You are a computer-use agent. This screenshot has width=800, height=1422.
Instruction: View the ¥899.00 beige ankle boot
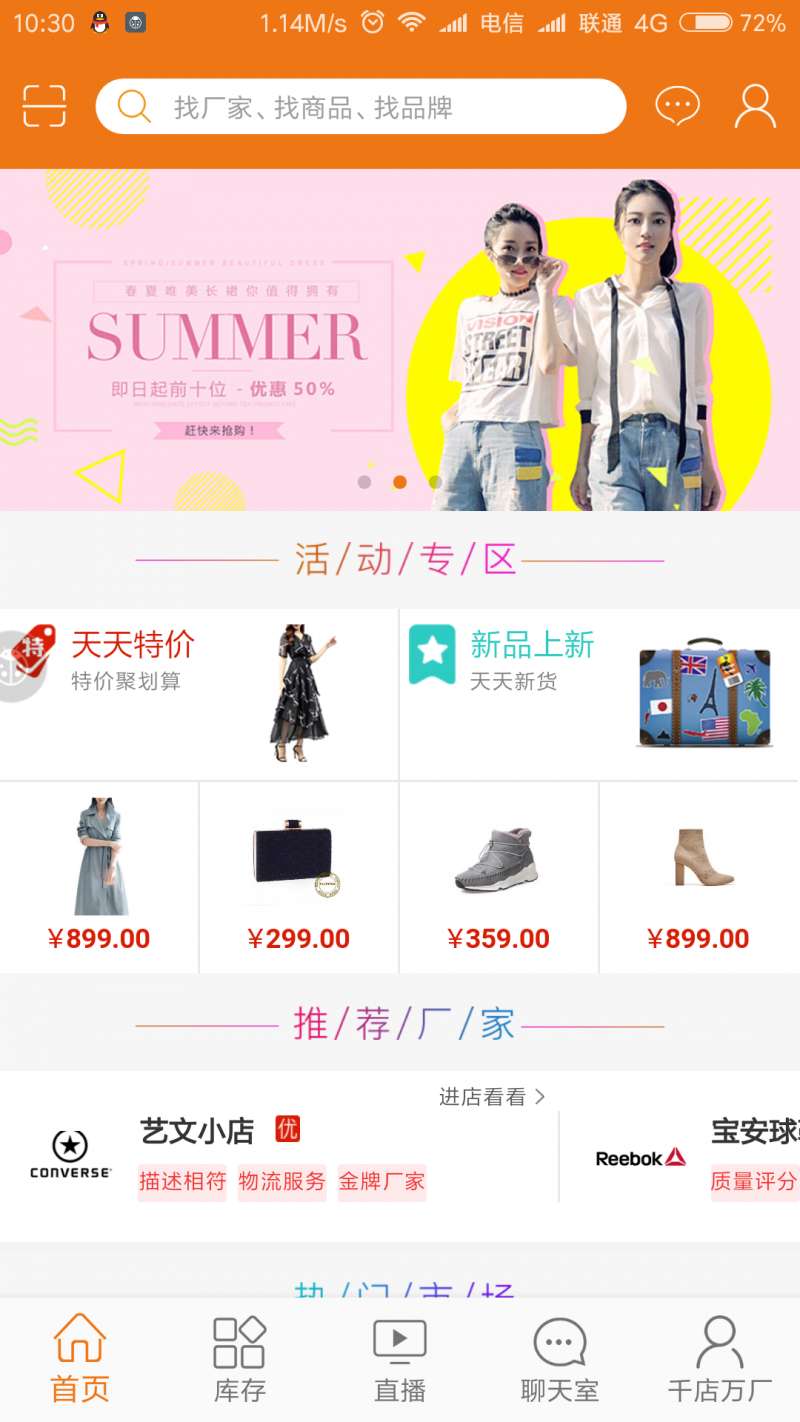click(699, 877)
